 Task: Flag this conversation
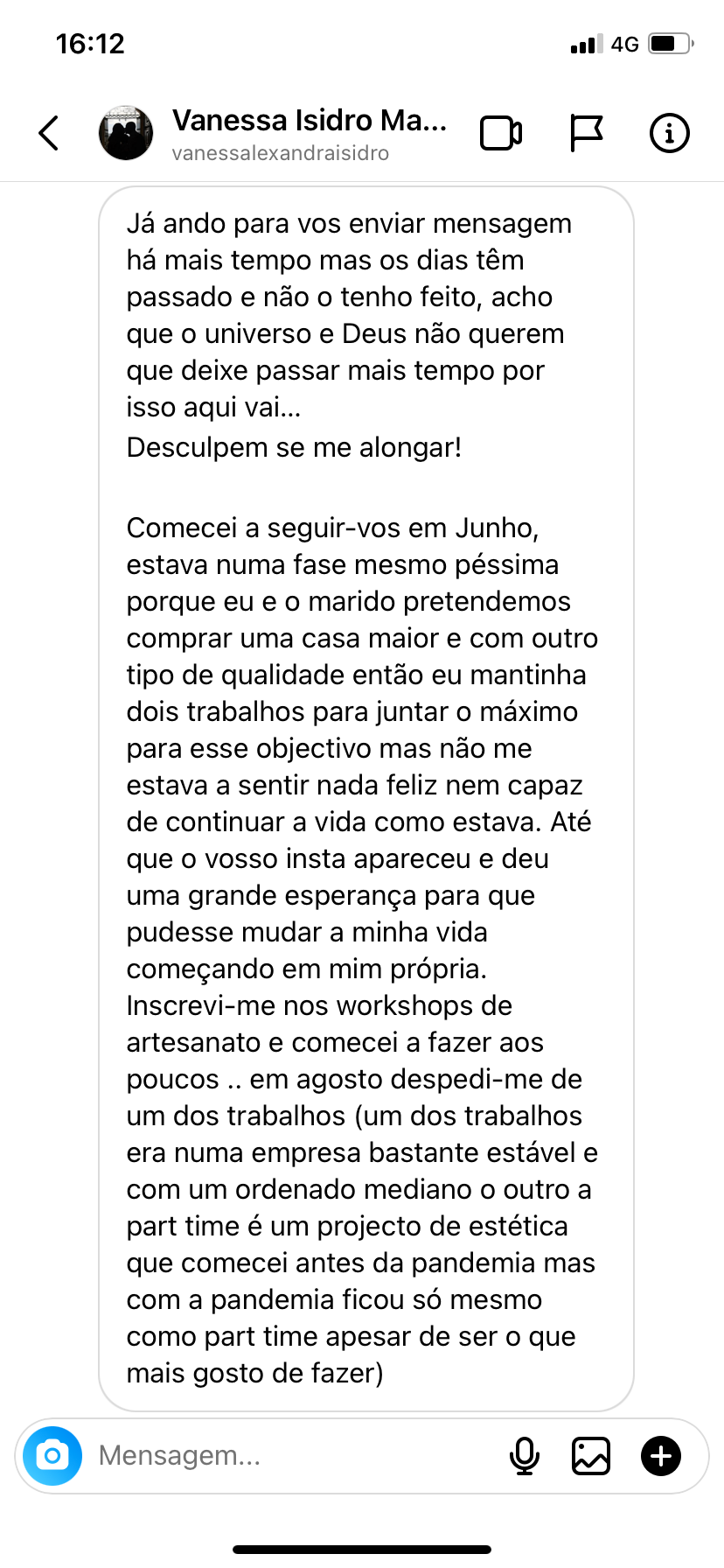(x=586, y=133)
